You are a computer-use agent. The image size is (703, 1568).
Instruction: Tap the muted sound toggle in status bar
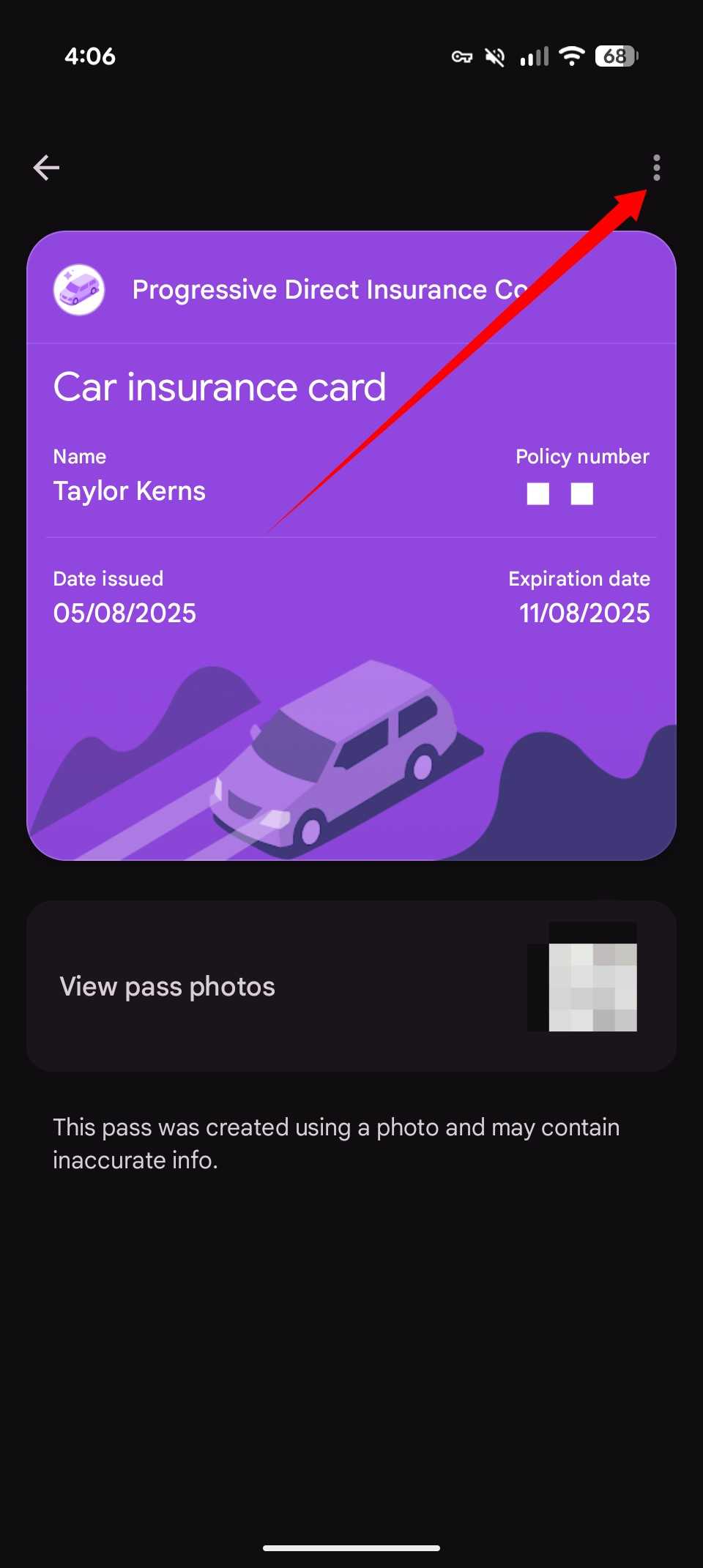(x=493, y=56)
